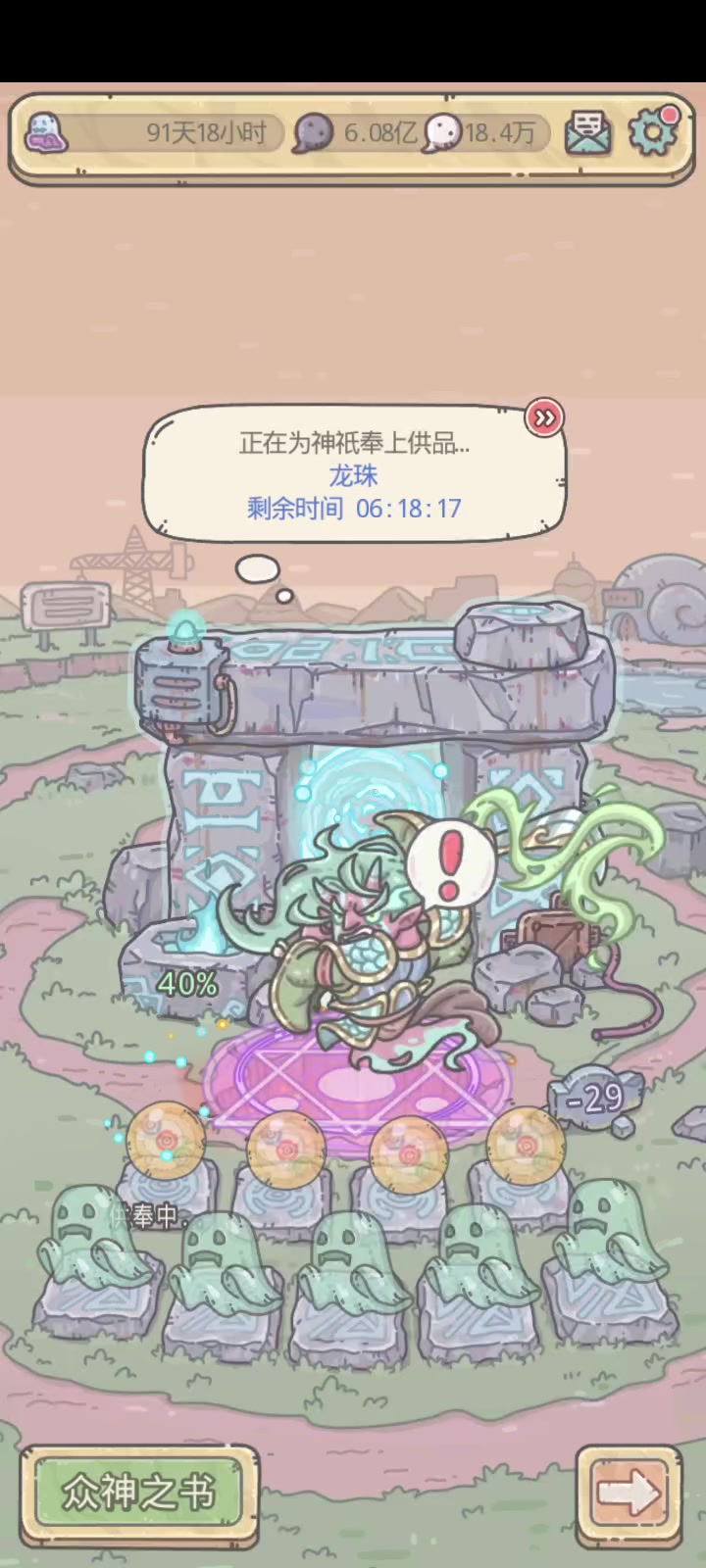Open the settings gear
Image resolution: width=706 pixels, height=1568 pixels.
pos(653,130)
